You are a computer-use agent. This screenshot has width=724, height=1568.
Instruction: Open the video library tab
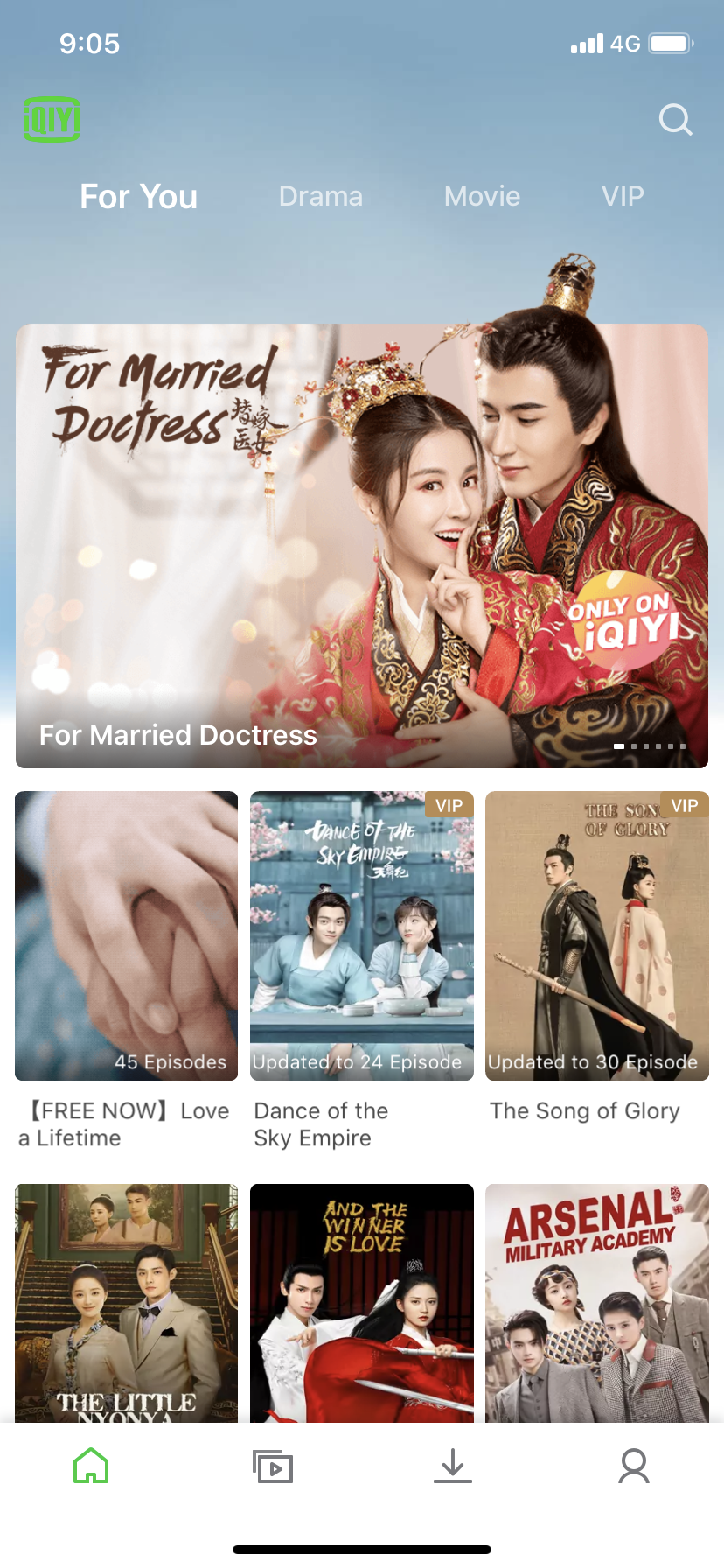(272, 1466)
